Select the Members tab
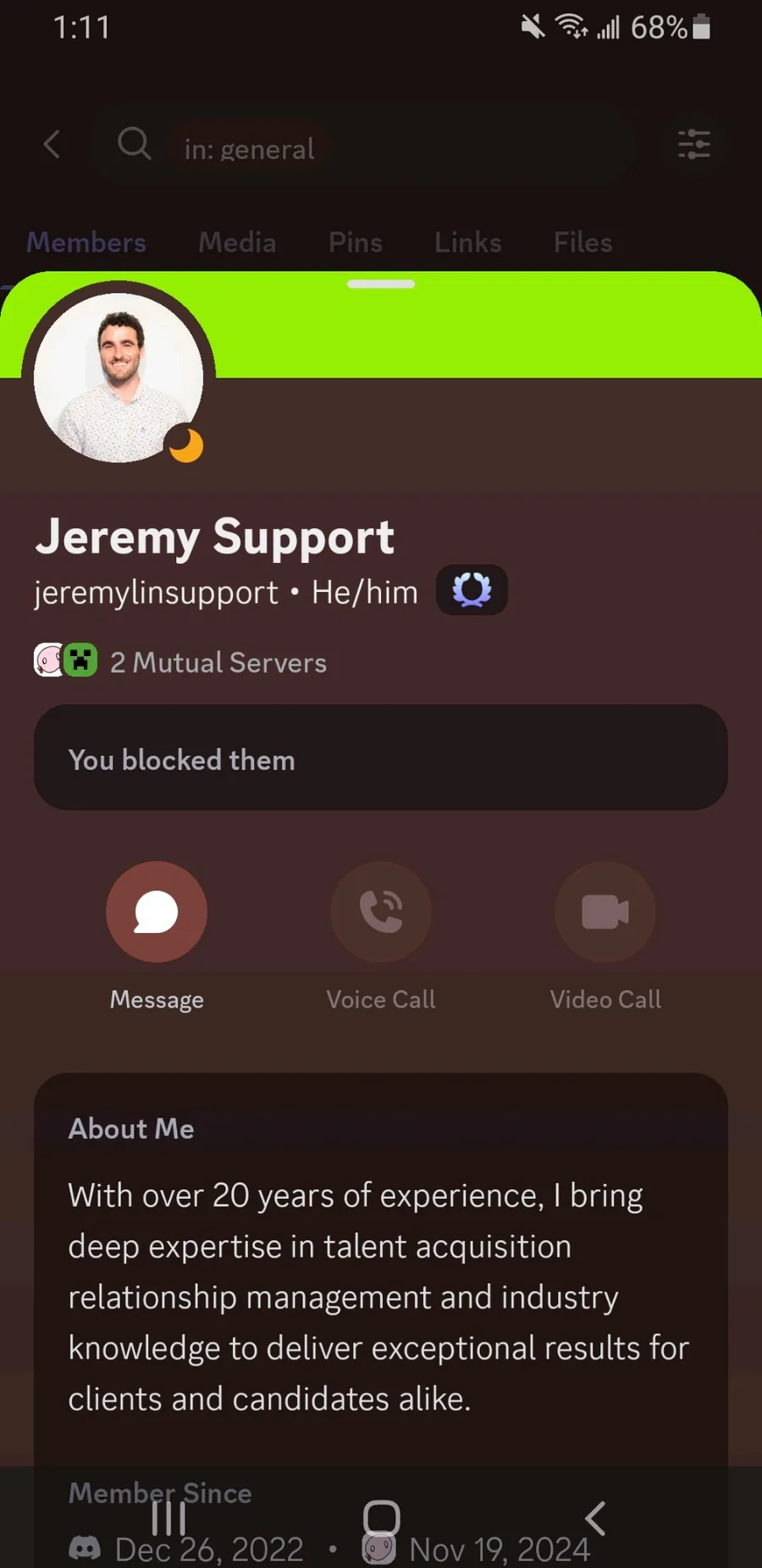This screenshot has width=762, height=1568. tap(86, 242)
